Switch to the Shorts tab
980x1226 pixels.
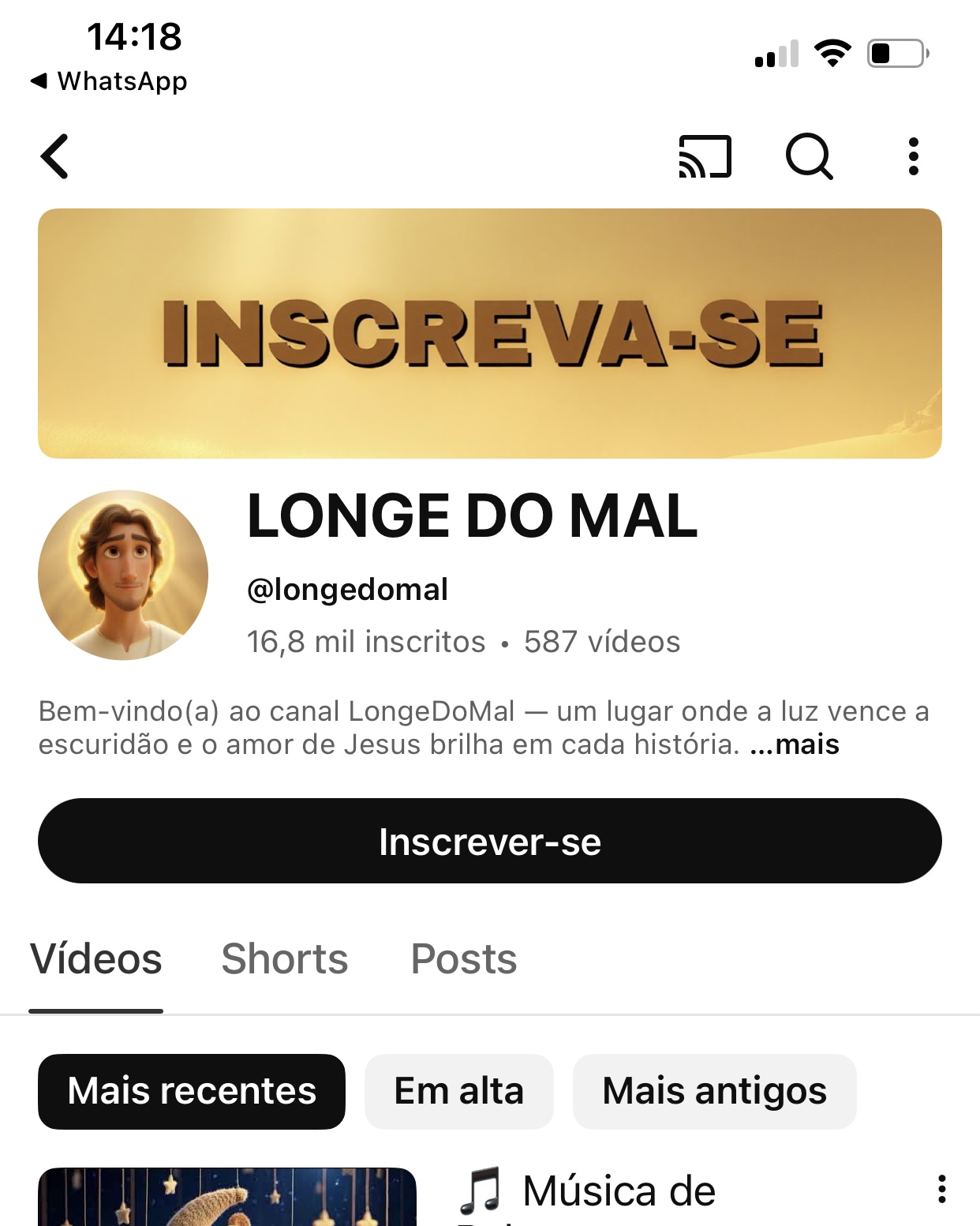pyautogui.click(x=284, y=959)
